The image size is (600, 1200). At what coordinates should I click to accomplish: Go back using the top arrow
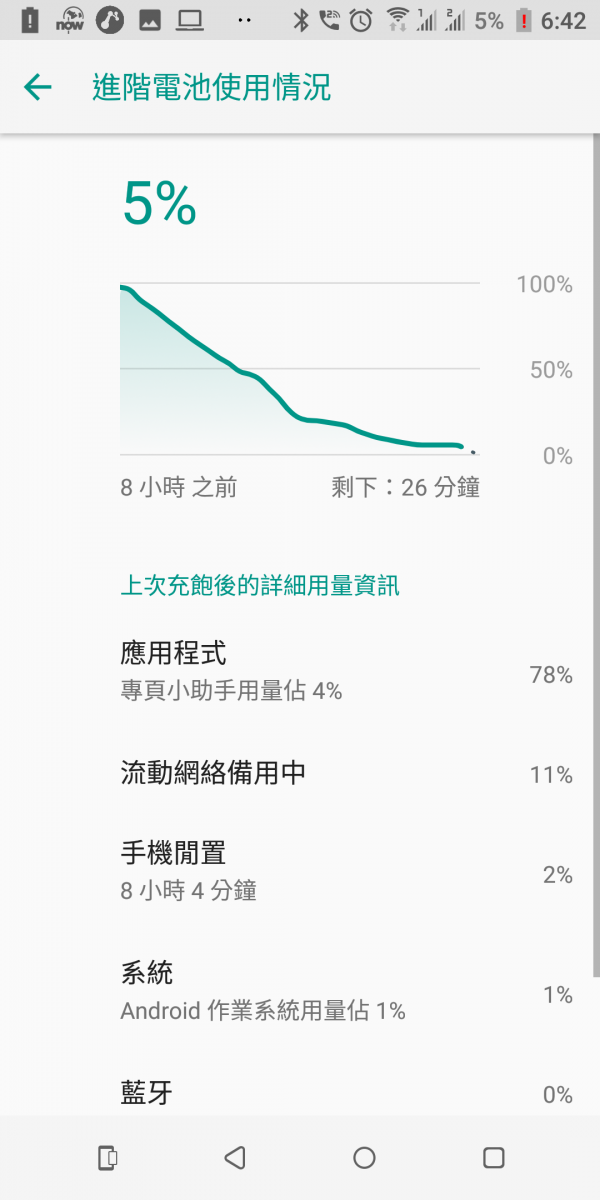click(x=38, y=88)
